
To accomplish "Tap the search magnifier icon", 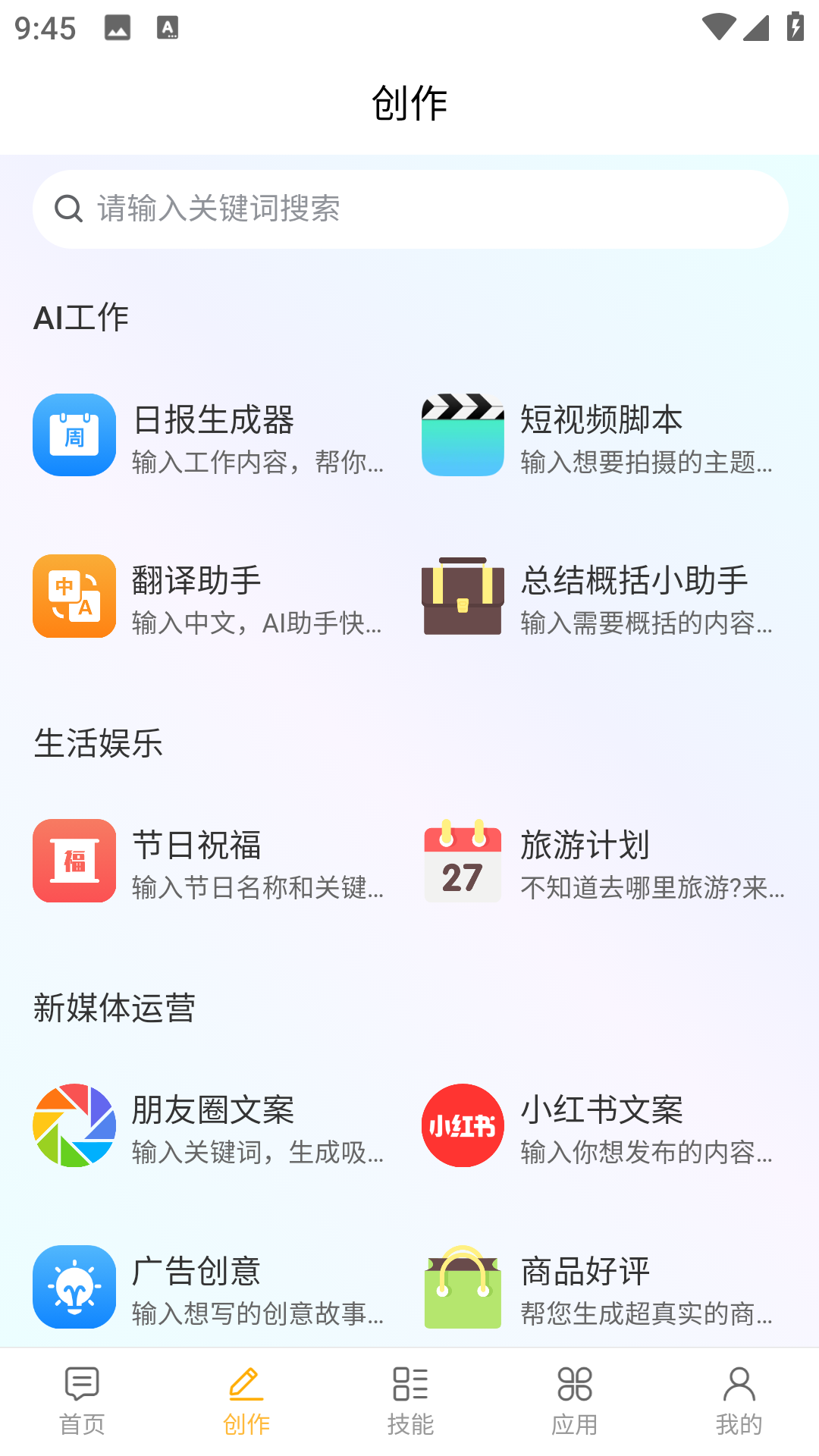I will [x=69, y=209].
